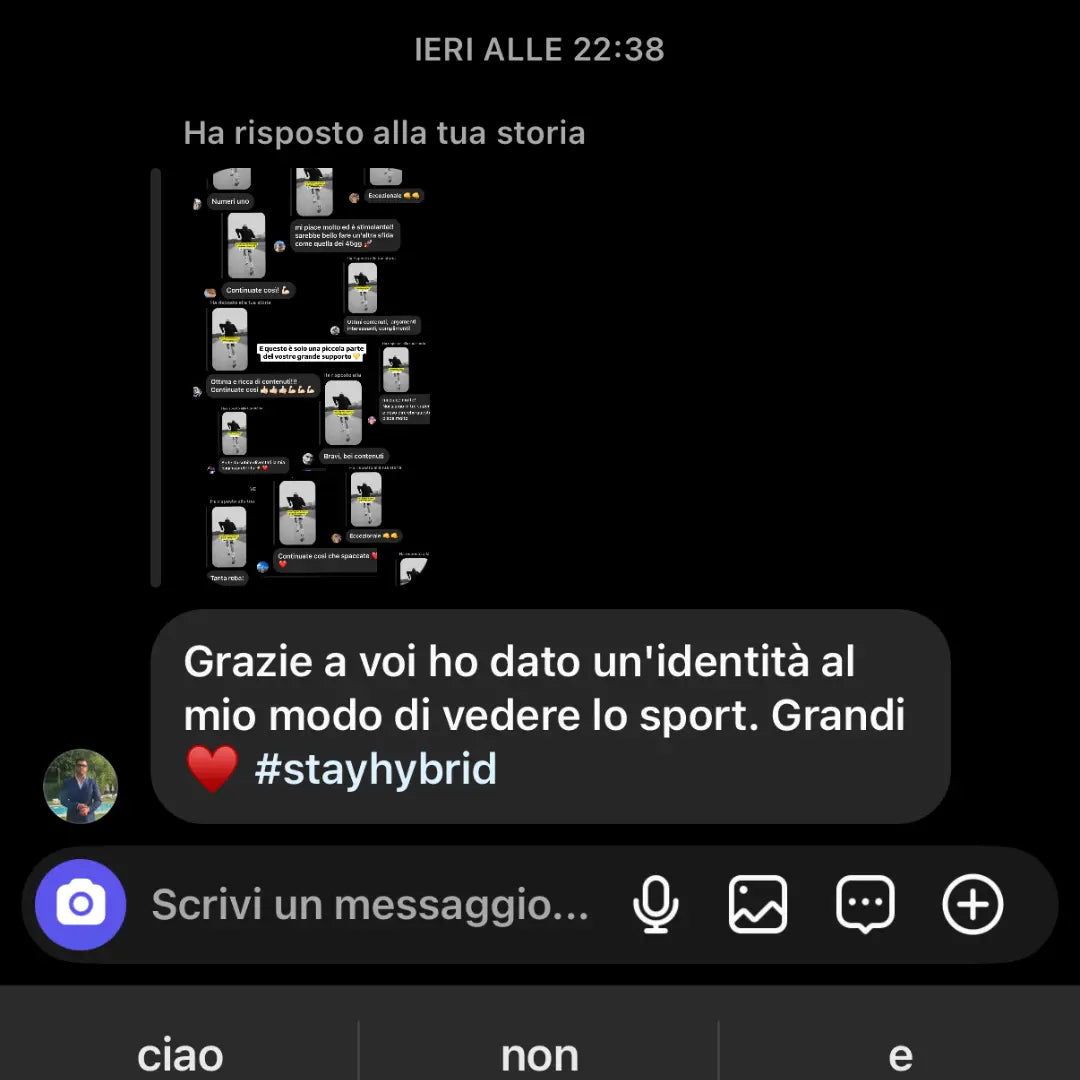The width and height of the screenshot is (1080, 1080).
Task: Tap the 'Scrivi un messaggio...' text field
Action: (x=370, y=905)
